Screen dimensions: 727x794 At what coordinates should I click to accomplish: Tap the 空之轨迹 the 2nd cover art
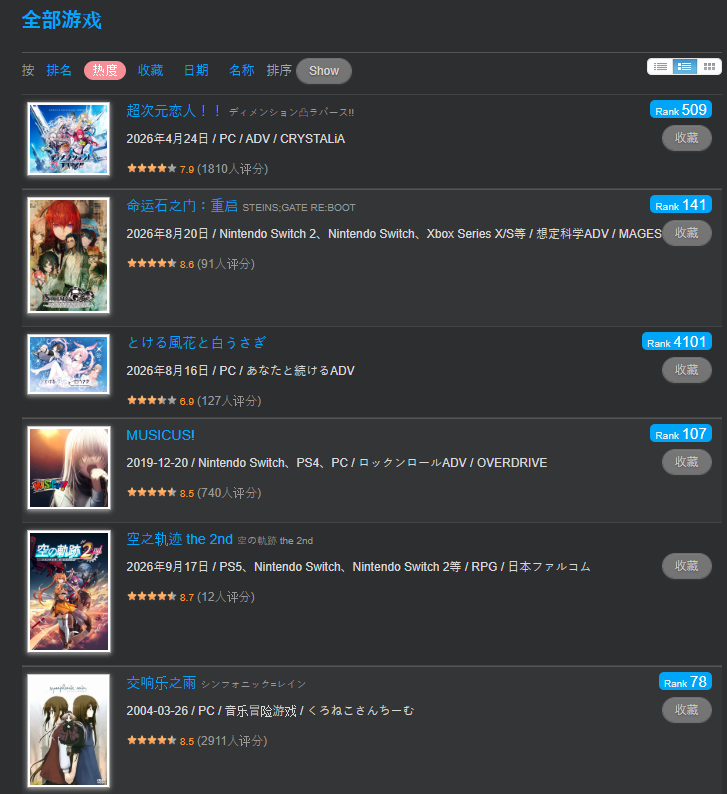coord(68,591)
